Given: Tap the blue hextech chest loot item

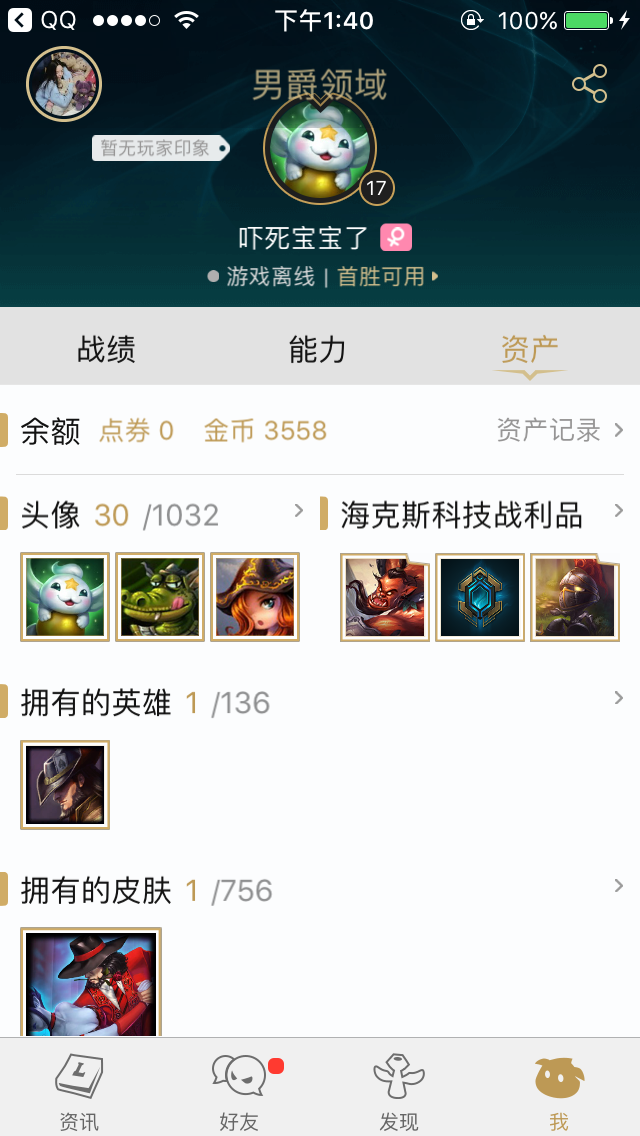Looking at the screenshot, I should (x=480, y=597).
